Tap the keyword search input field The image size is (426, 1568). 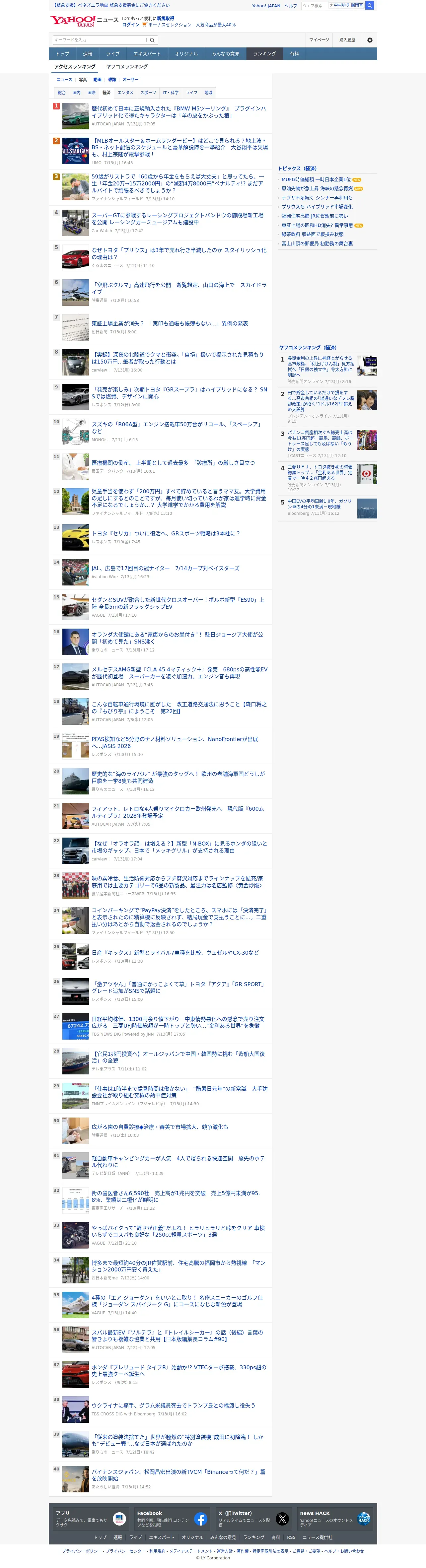coord(100,40)
